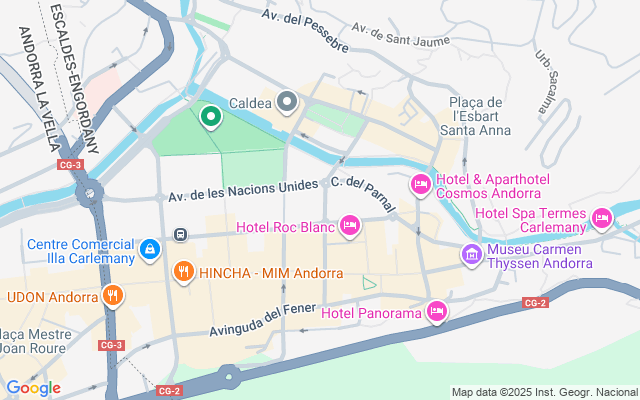Open the Google logo link

33,388
